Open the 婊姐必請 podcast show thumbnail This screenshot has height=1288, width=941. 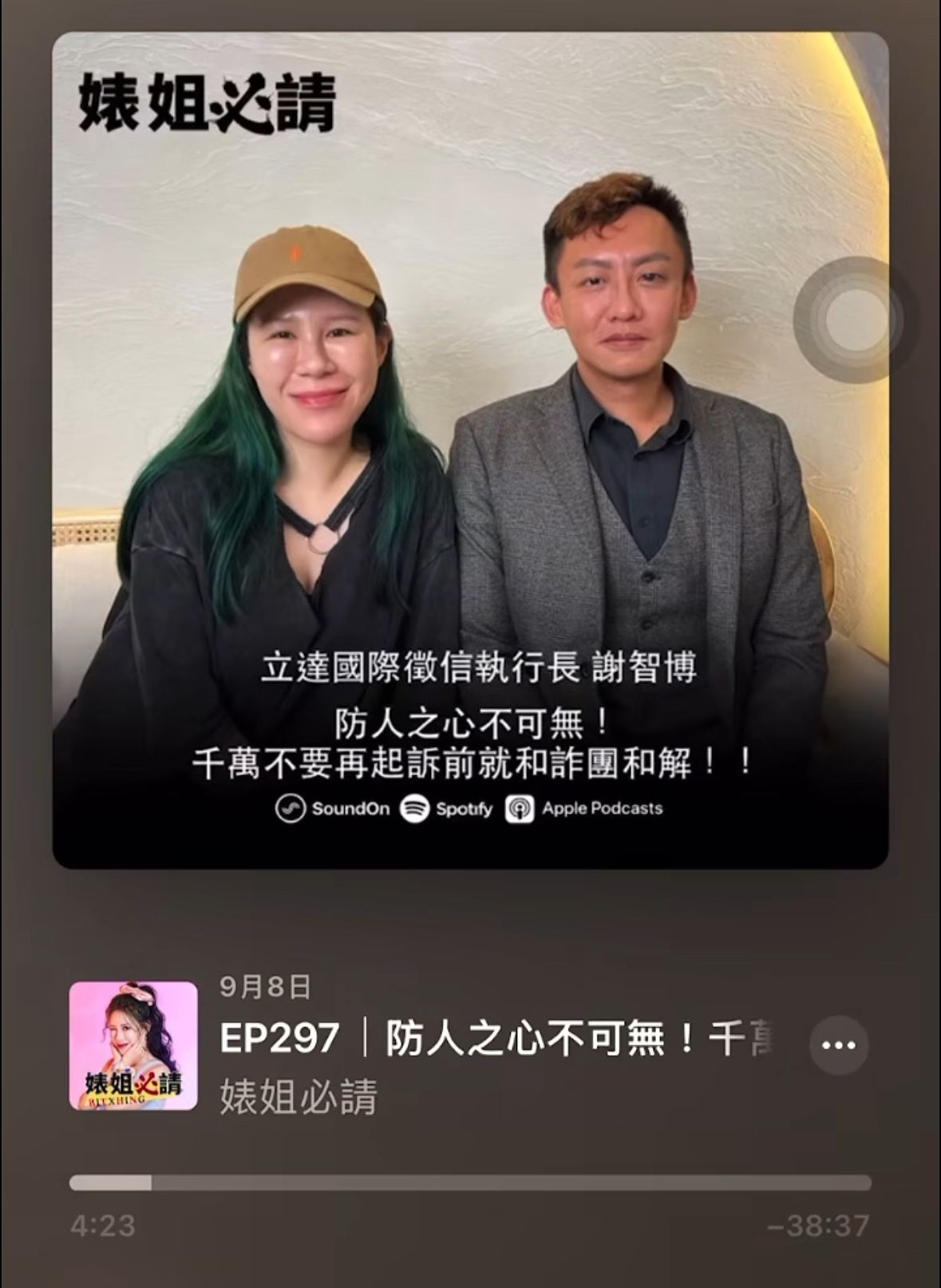click(x=133, y=1045)
